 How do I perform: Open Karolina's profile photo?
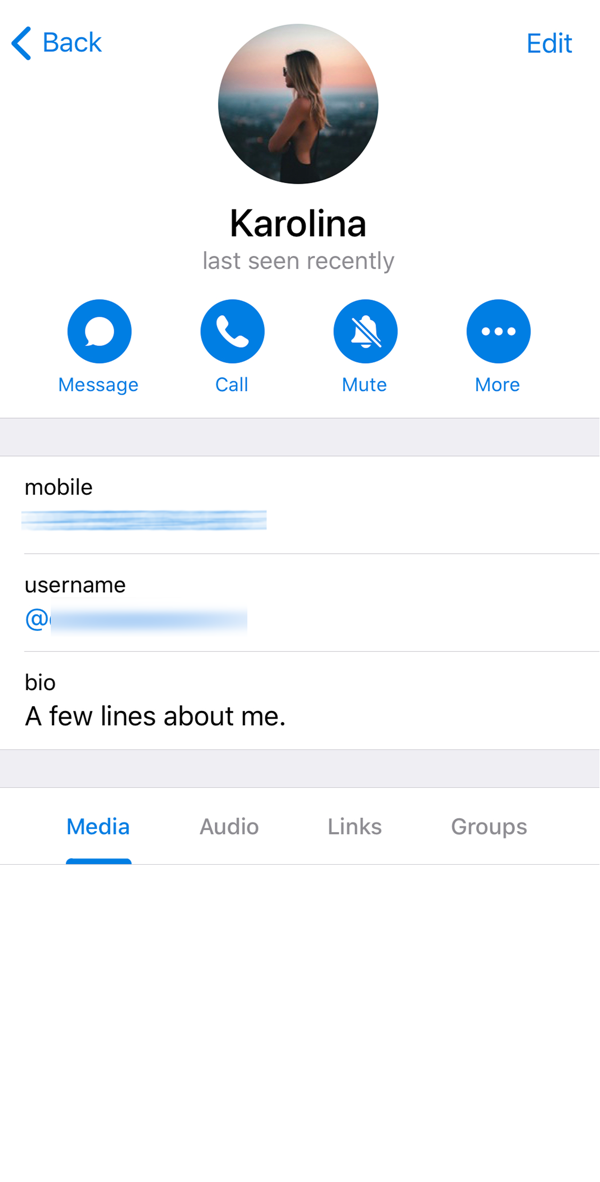[x=298, y=103]
